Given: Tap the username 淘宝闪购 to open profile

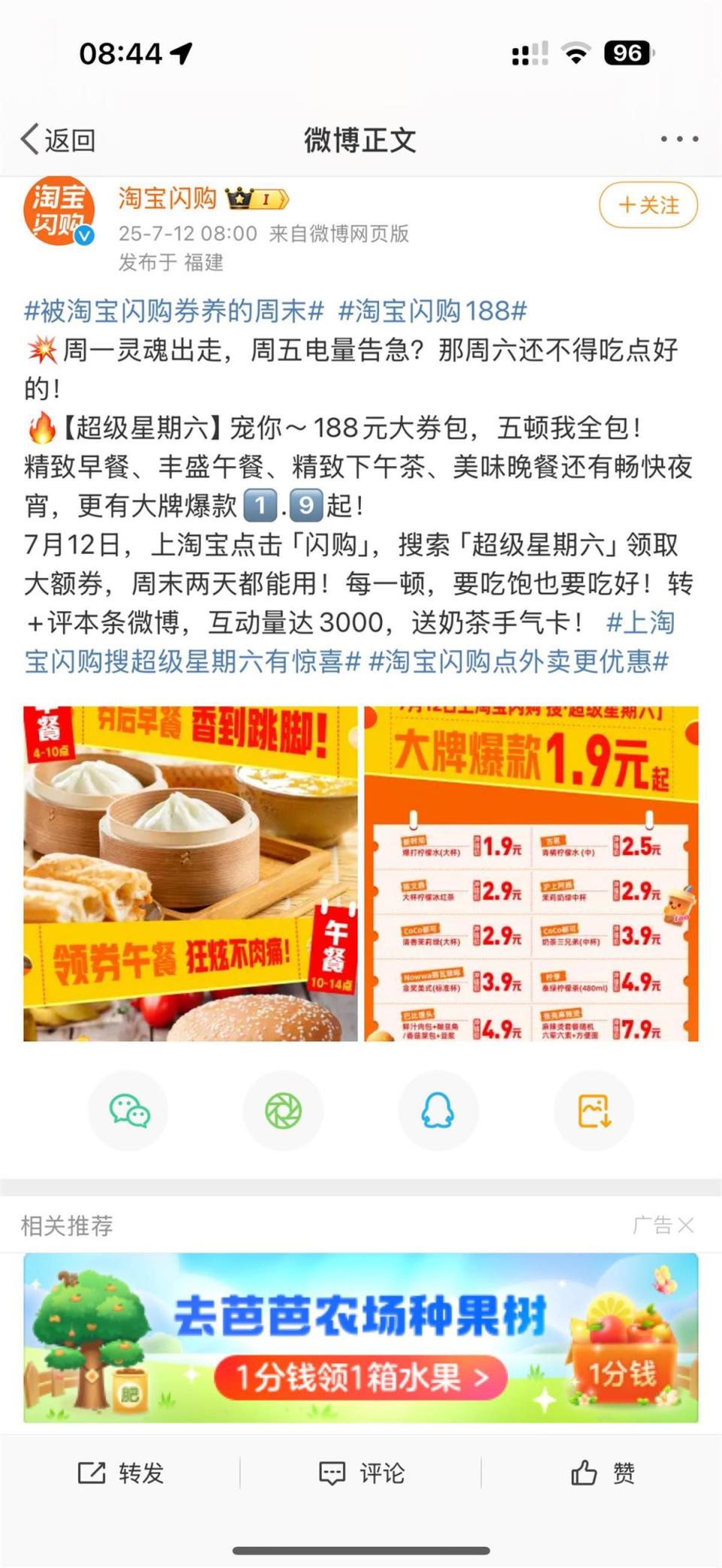Looking at the screenshot, I should [166, 198].
